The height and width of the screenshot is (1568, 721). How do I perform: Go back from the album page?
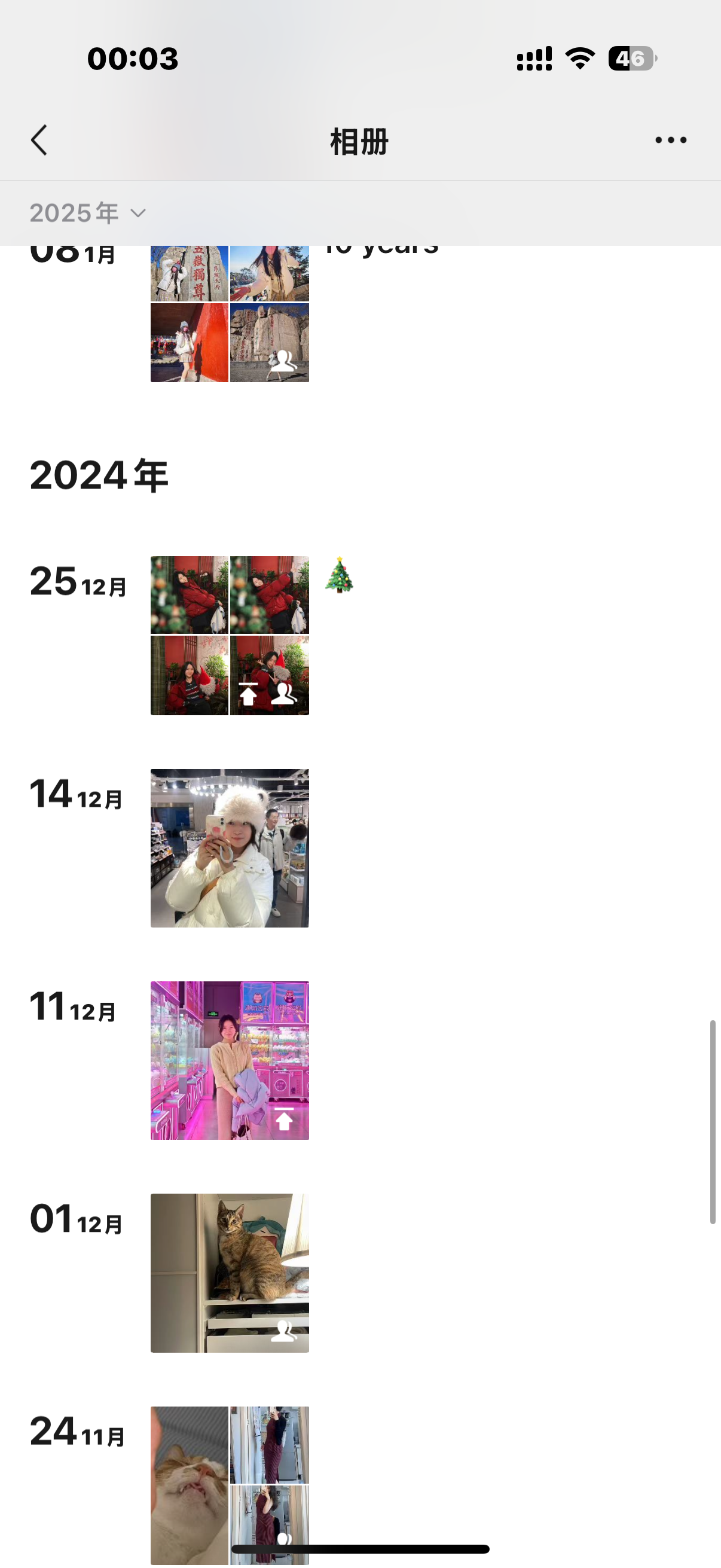[x=39, y=141]
